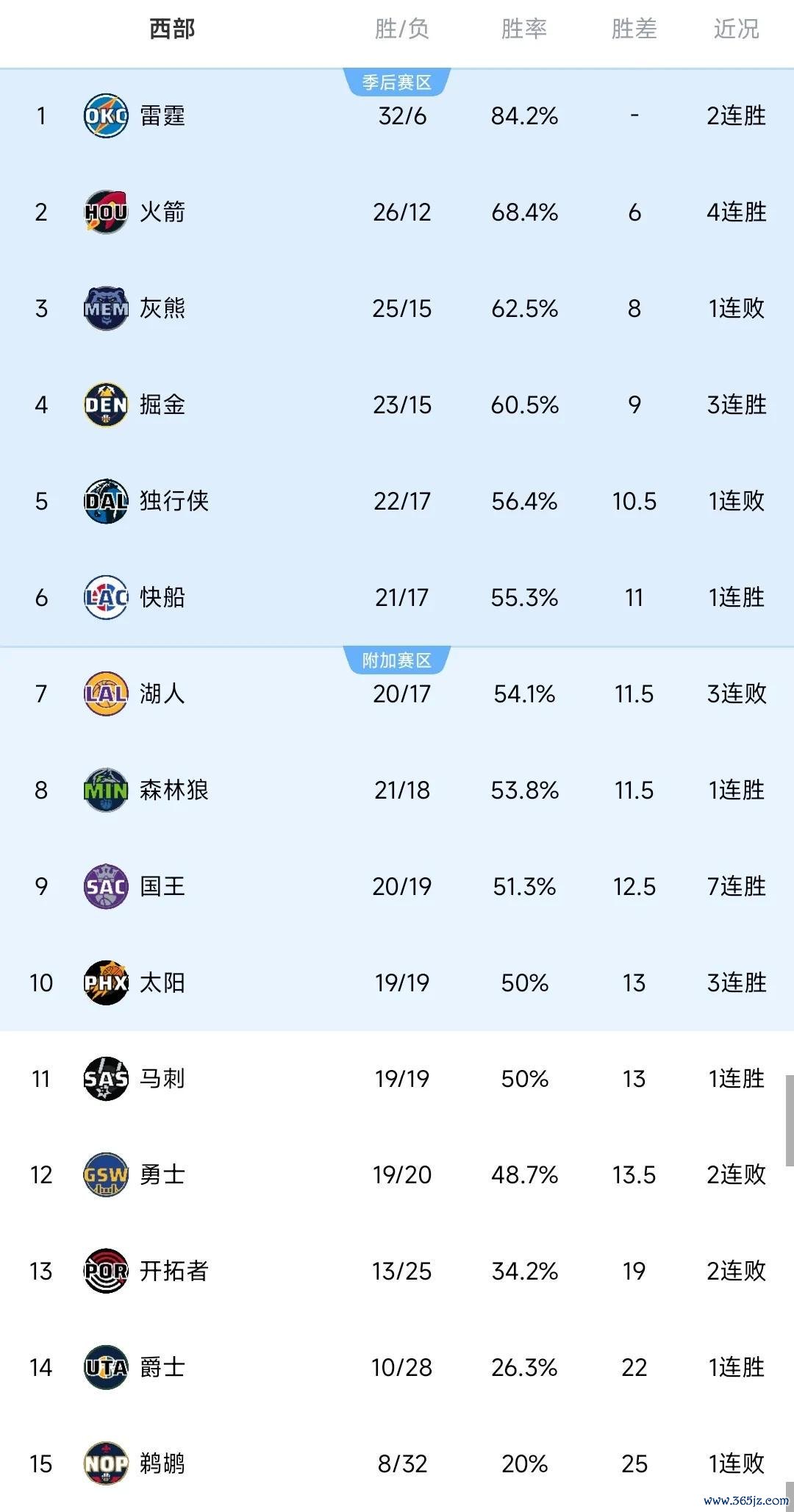Open the 火箭 (HOU) team row
Image resolution: width=794 pixels, height=1512 pixels.
[x=162, y=212]
